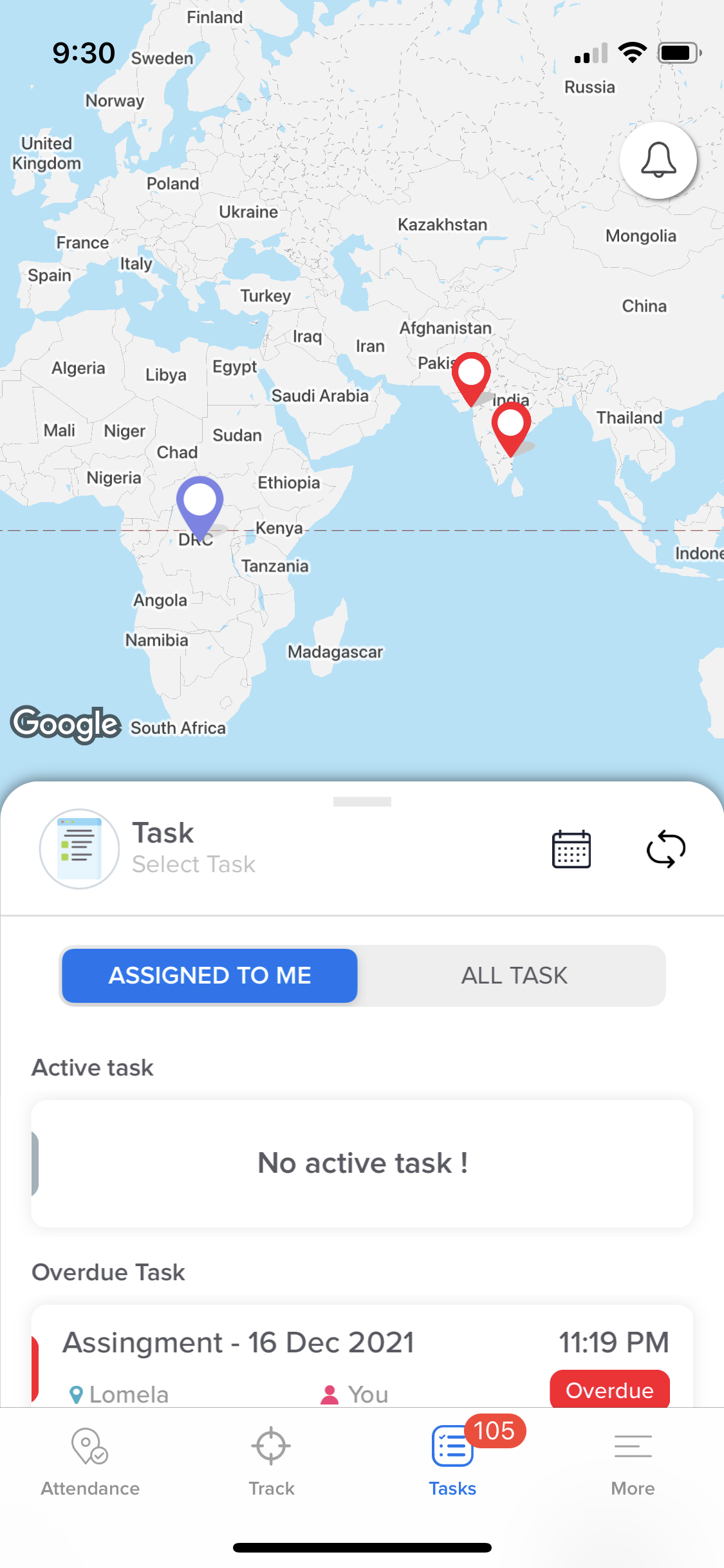Open the Task selector dropdown
Screen dimensions: 724x1568
tap(193, 848)
